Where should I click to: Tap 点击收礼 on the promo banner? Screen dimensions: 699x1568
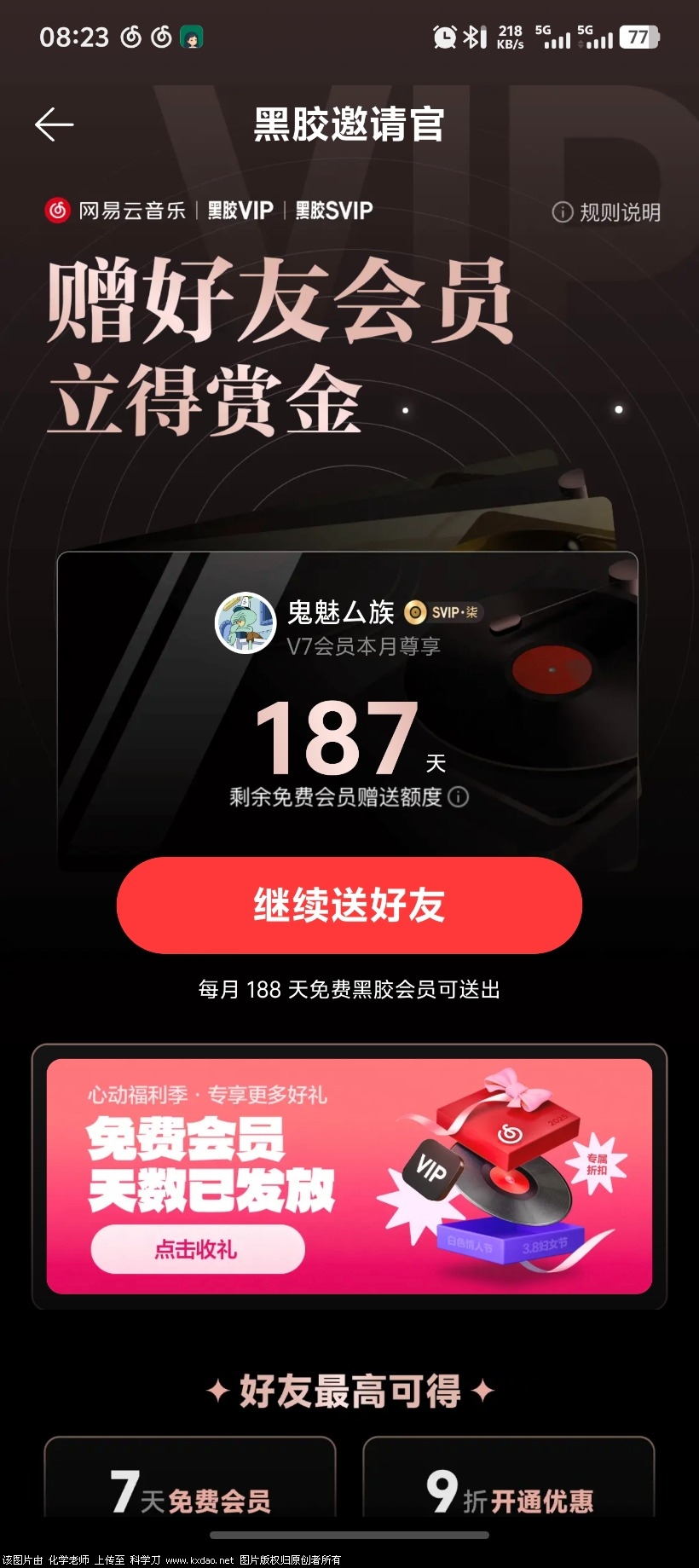click(x=198, y=1249)
